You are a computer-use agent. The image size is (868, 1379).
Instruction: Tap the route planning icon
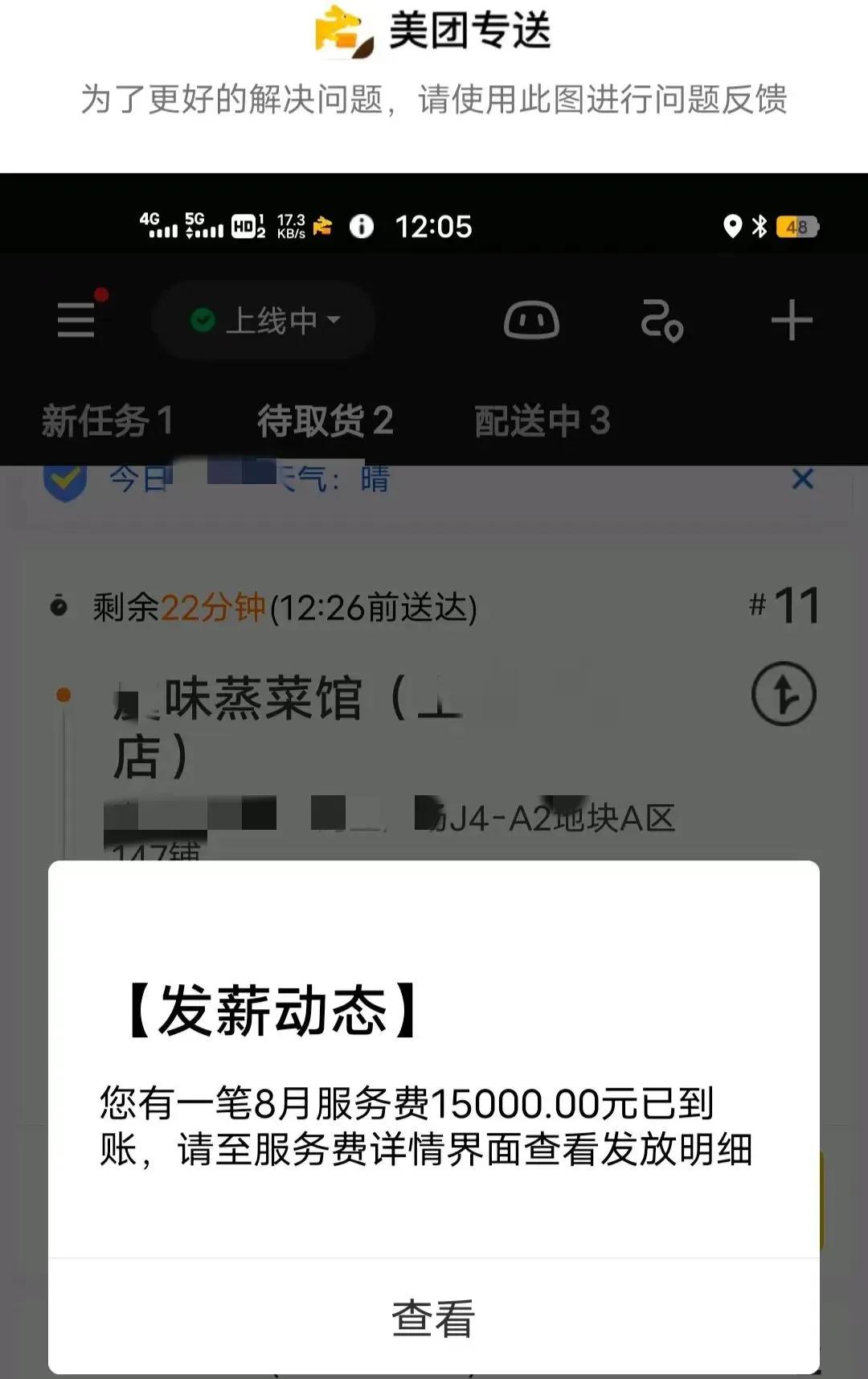tap(661, 319)
